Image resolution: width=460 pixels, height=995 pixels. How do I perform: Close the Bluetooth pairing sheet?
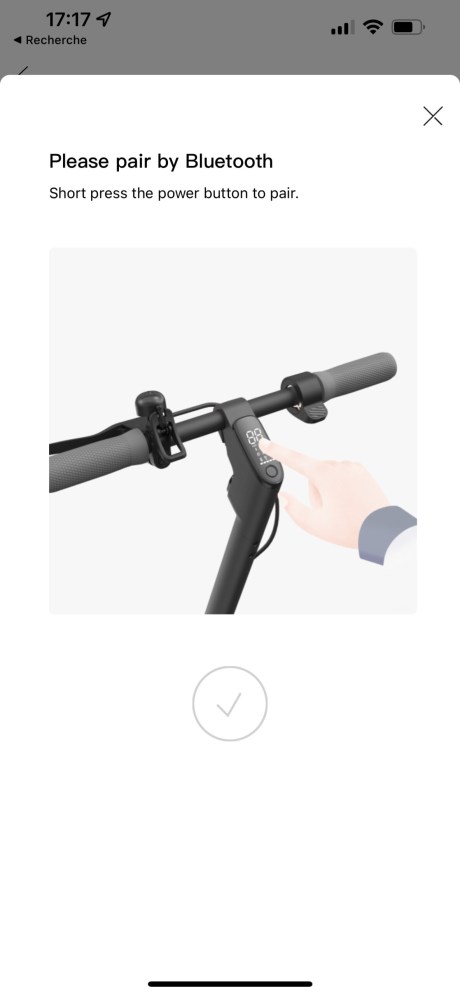pos(433,115)
